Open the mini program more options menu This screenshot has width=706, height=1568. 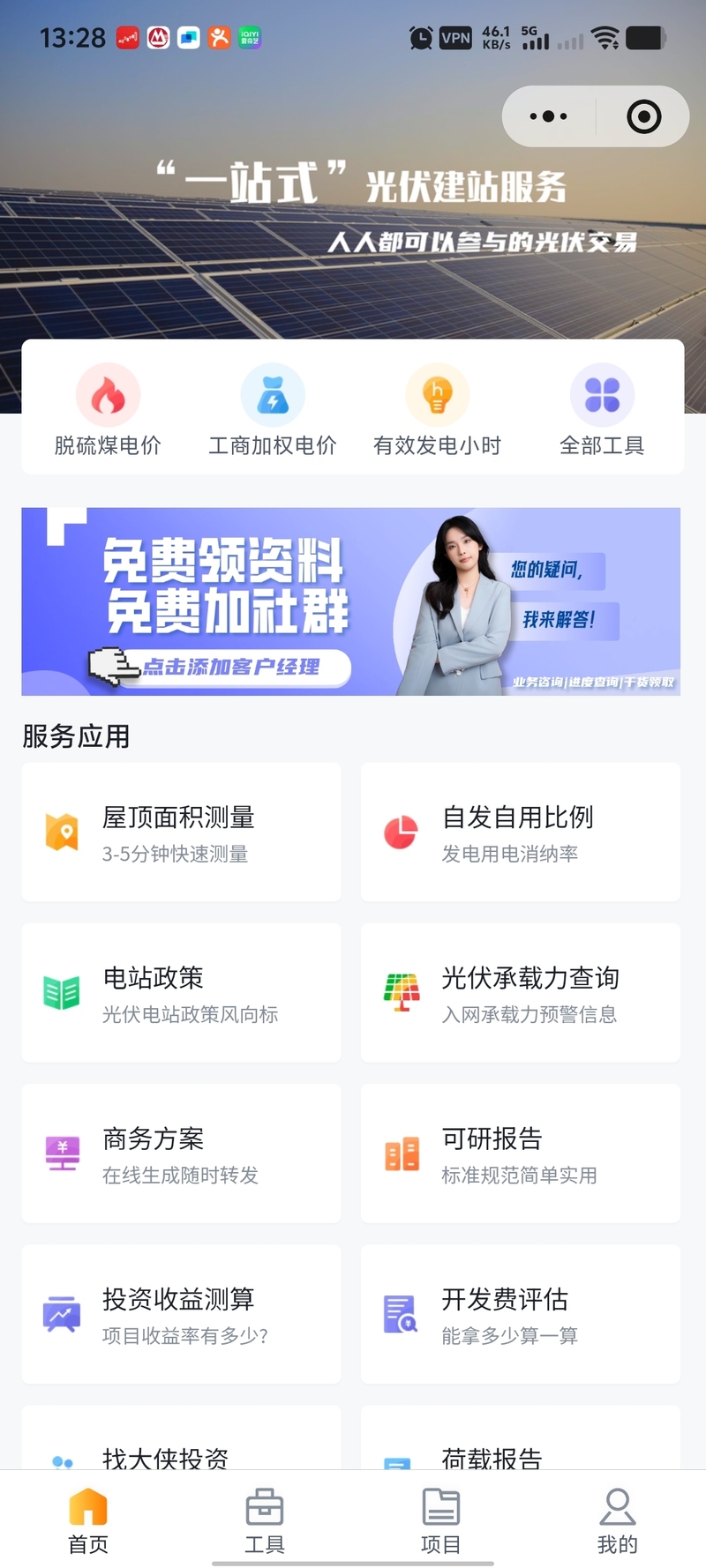point(548,116)
